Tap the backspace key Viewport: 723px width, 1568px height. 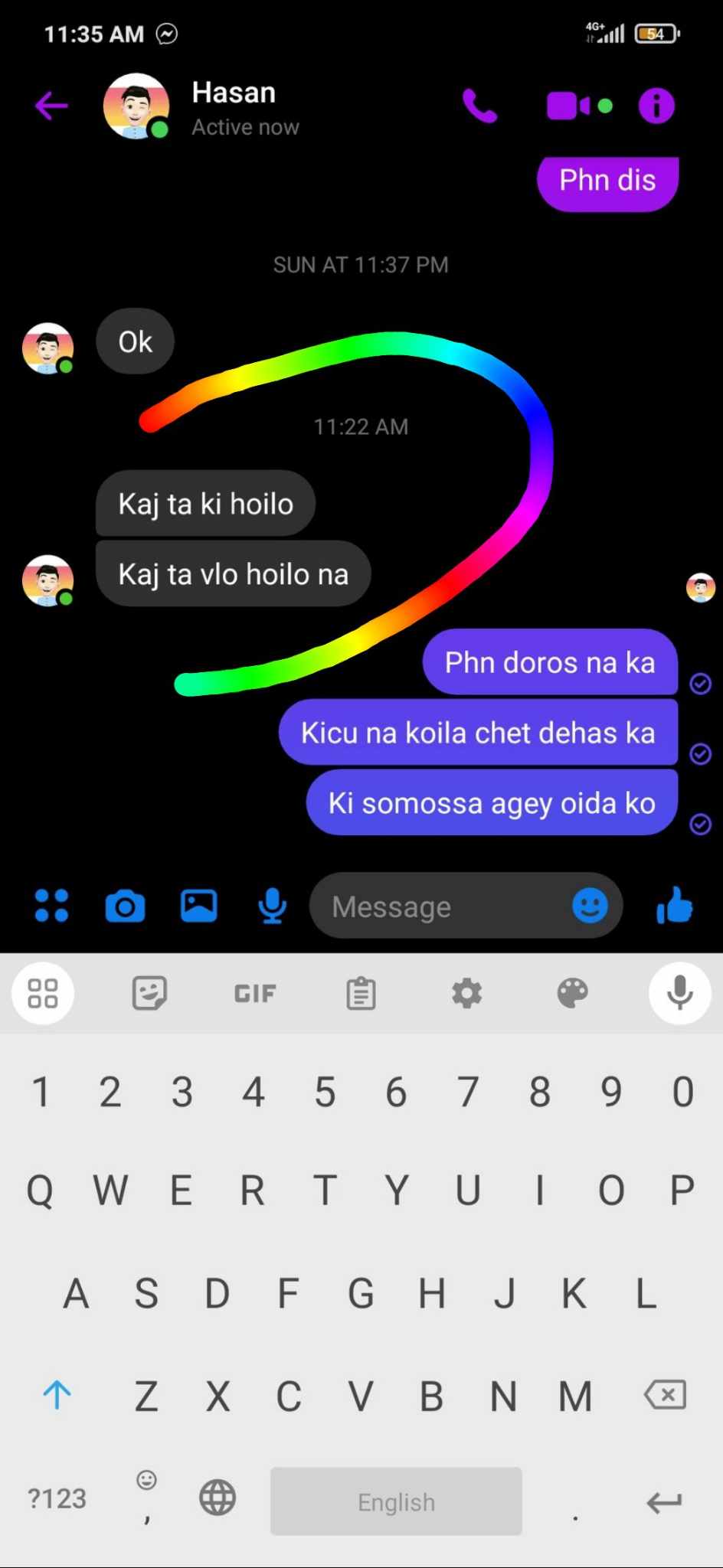(666, 1395)
